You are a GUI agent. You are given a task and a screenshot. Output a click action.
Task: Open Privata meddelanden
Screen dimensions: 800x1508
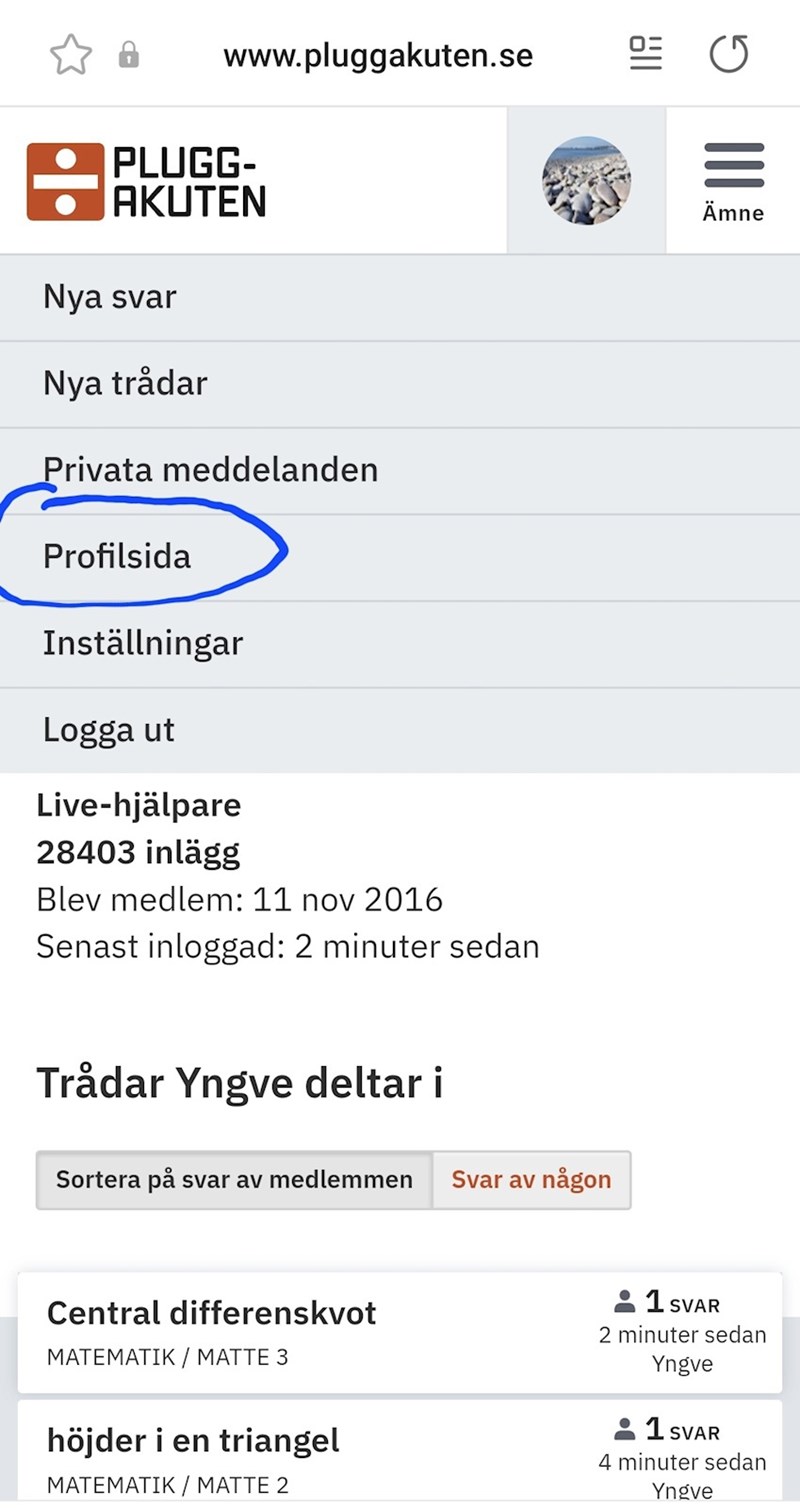pyautogui.click(x=210, y=470)
